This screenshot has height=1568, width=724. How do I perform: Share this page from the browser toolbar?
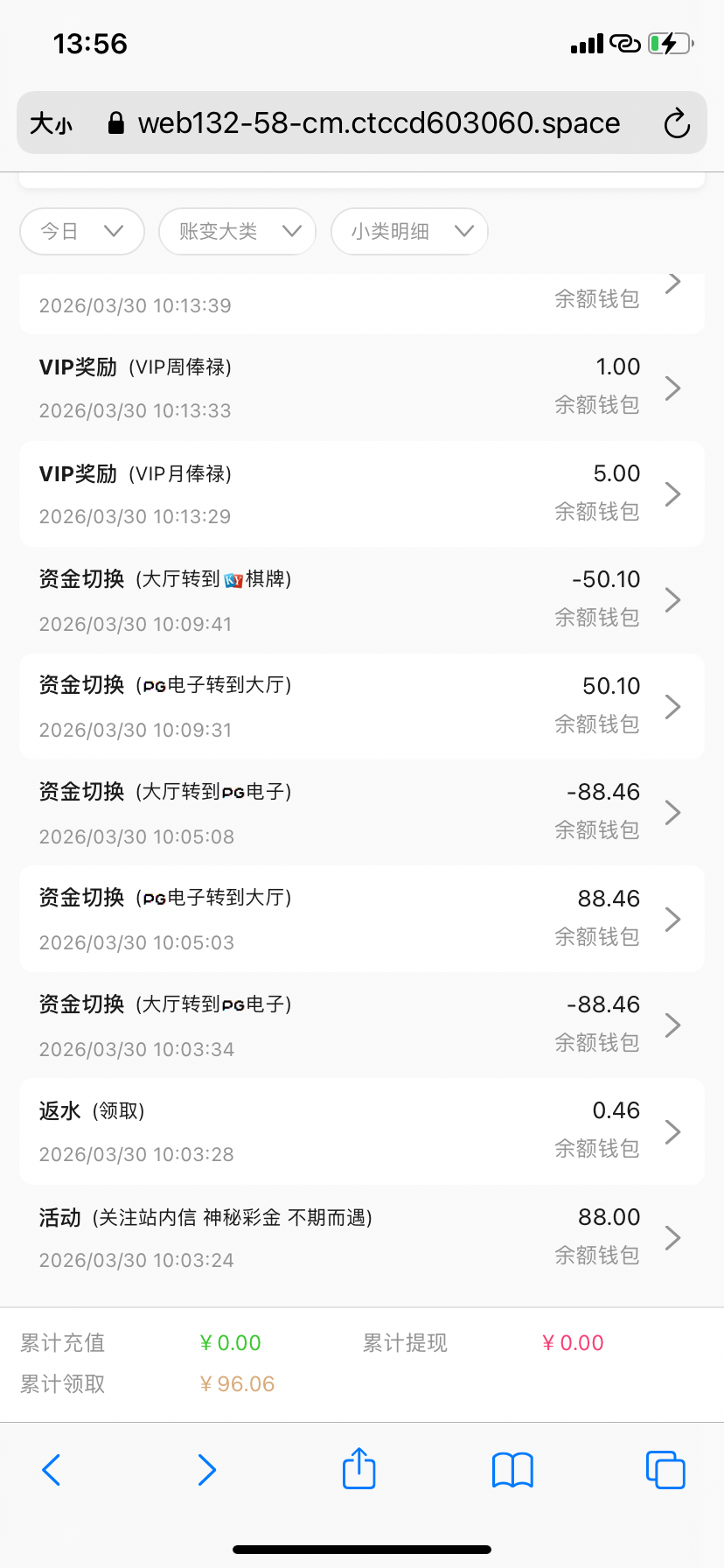click(359, 1469)
